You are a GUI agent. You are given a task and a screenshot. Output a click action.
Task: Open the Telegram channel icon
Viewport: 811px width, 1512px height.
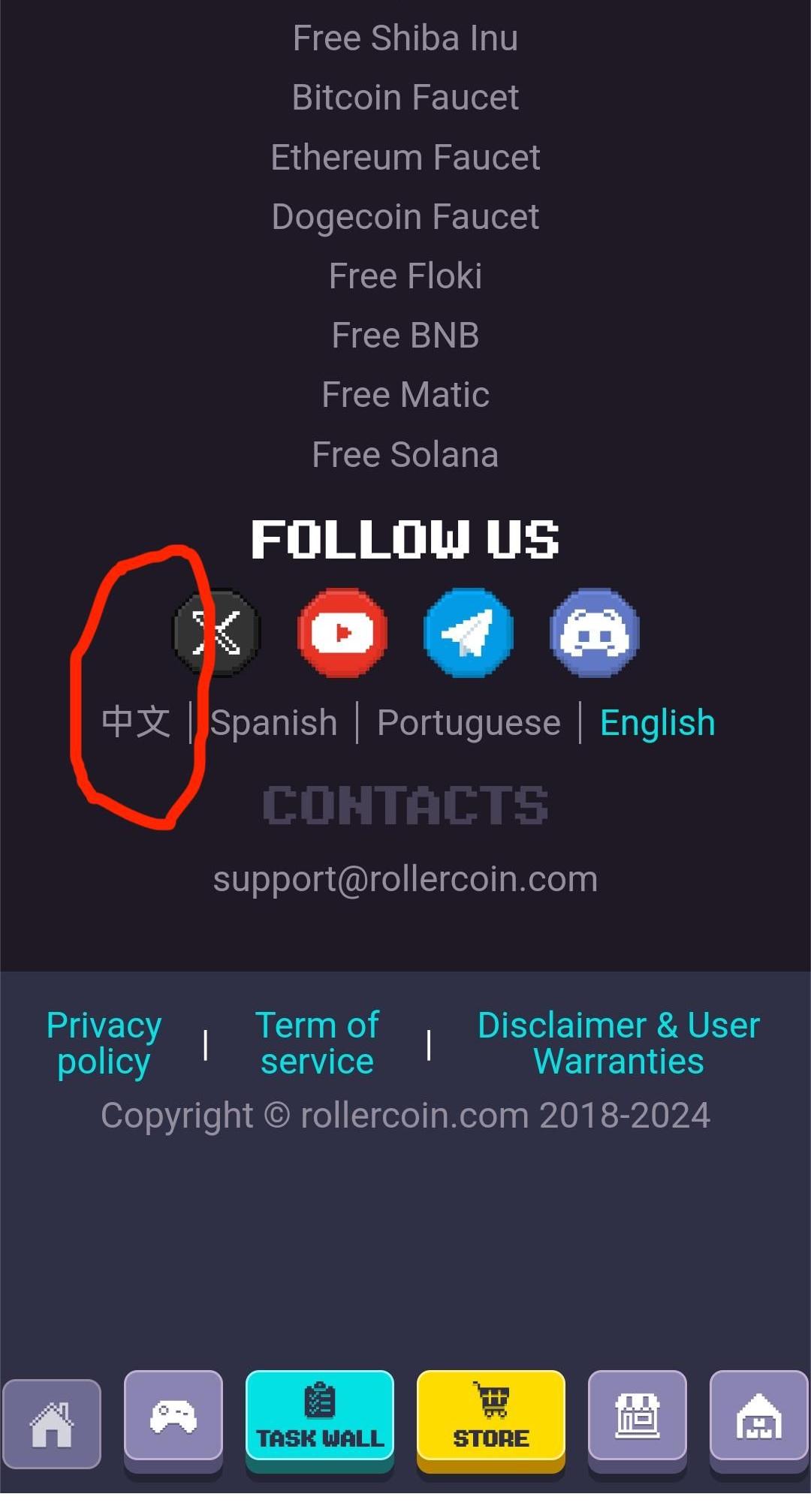pos(469,632)
